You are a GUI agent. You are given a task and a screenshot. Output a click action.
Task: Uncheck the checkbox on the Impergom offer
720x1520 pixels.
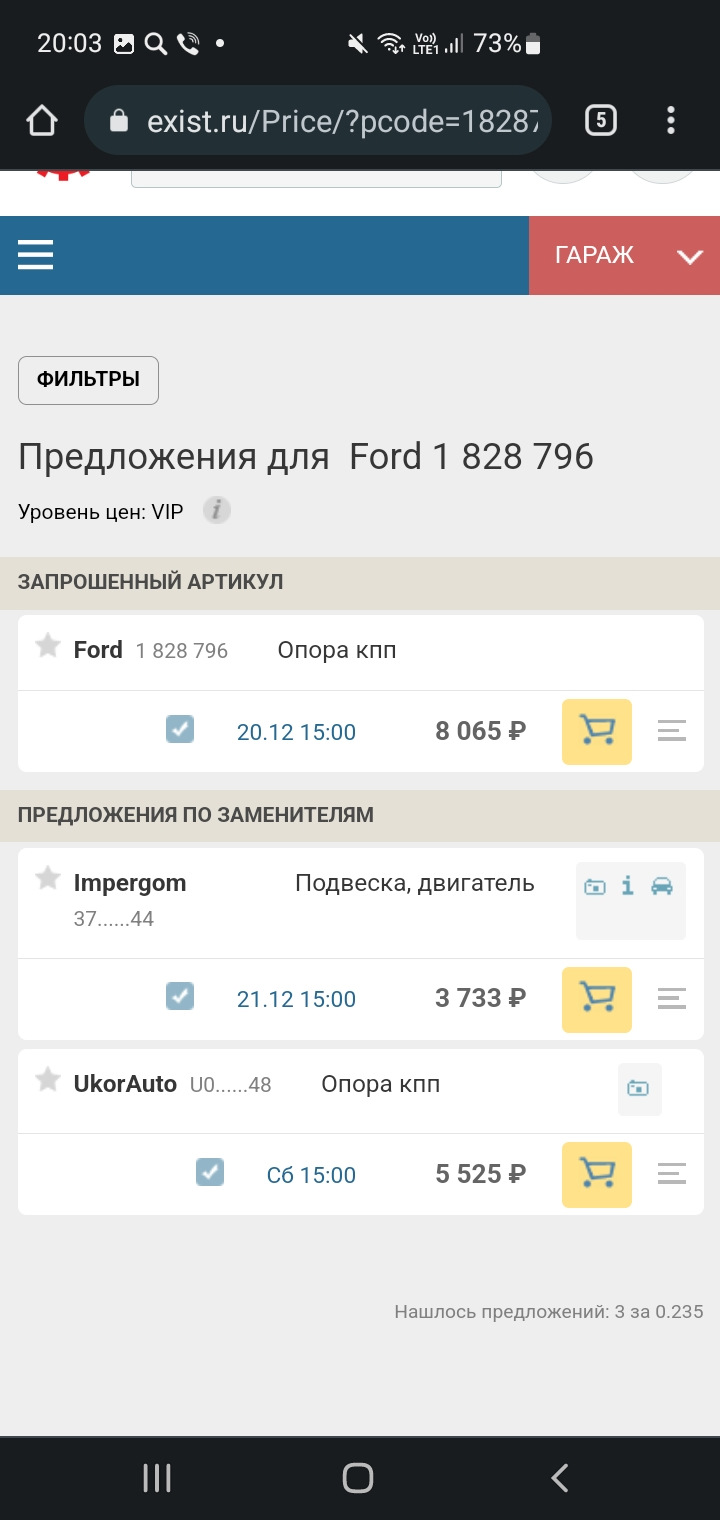pyautogui.click(x=179, y=997)
